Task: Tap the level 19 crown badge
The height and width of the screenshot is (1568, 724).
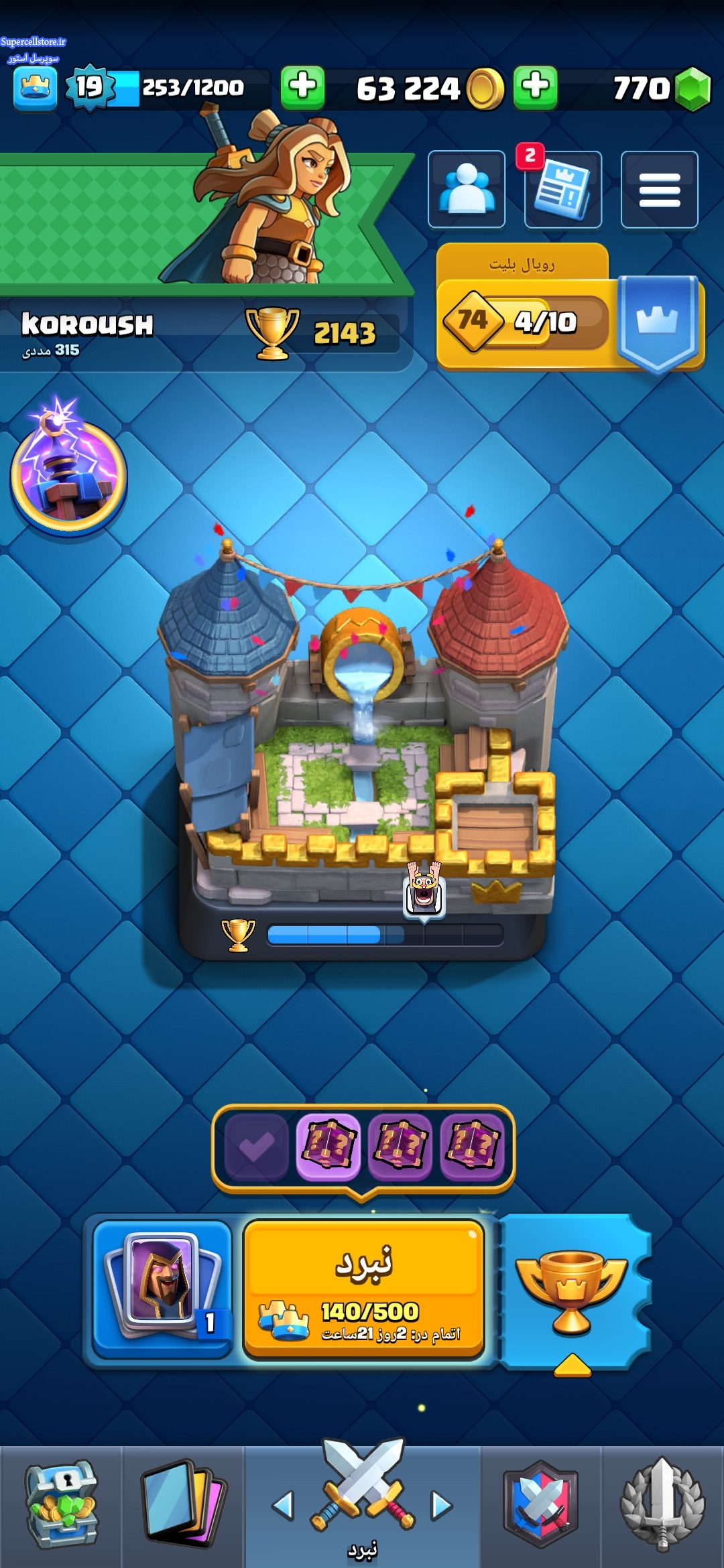Action: pyautogui.click(x=90, y=87)
